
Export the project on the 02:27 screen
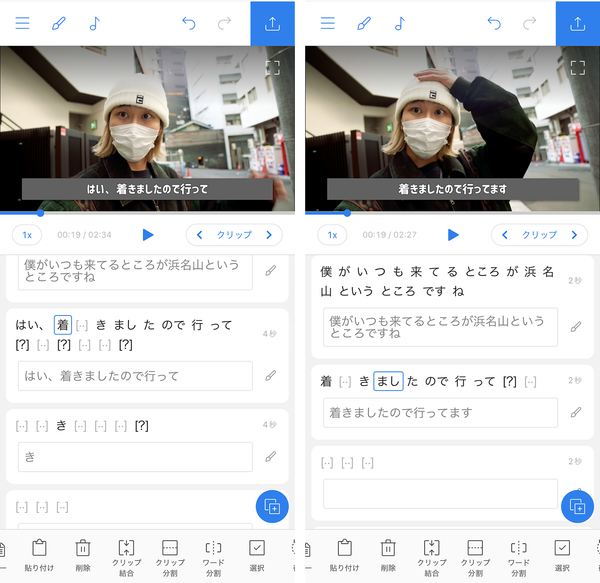point(577,24)
